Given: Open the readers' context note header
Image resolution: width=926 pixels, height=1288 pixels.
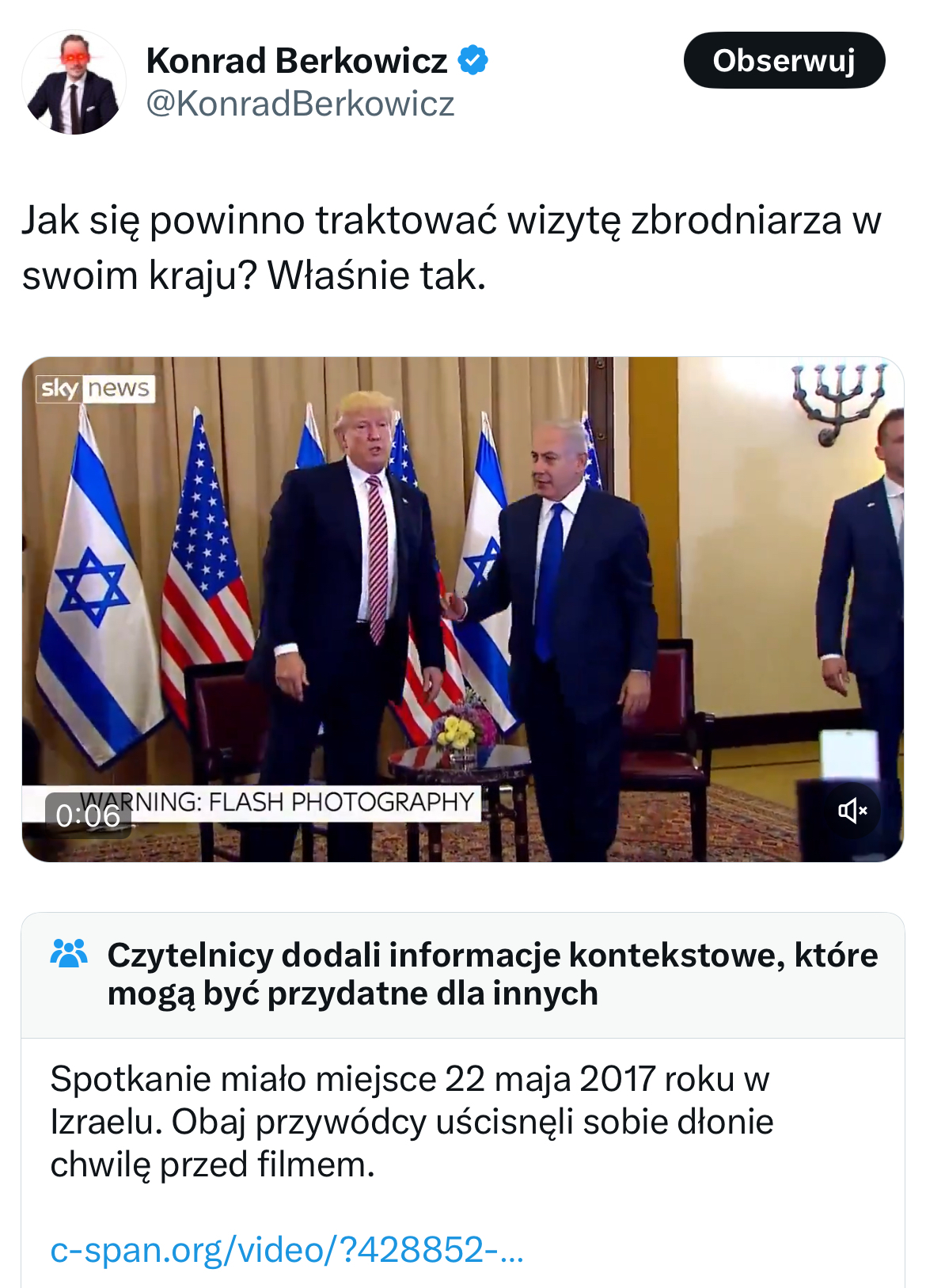Looking at the screenshot, I should click(x=491, y=975).
